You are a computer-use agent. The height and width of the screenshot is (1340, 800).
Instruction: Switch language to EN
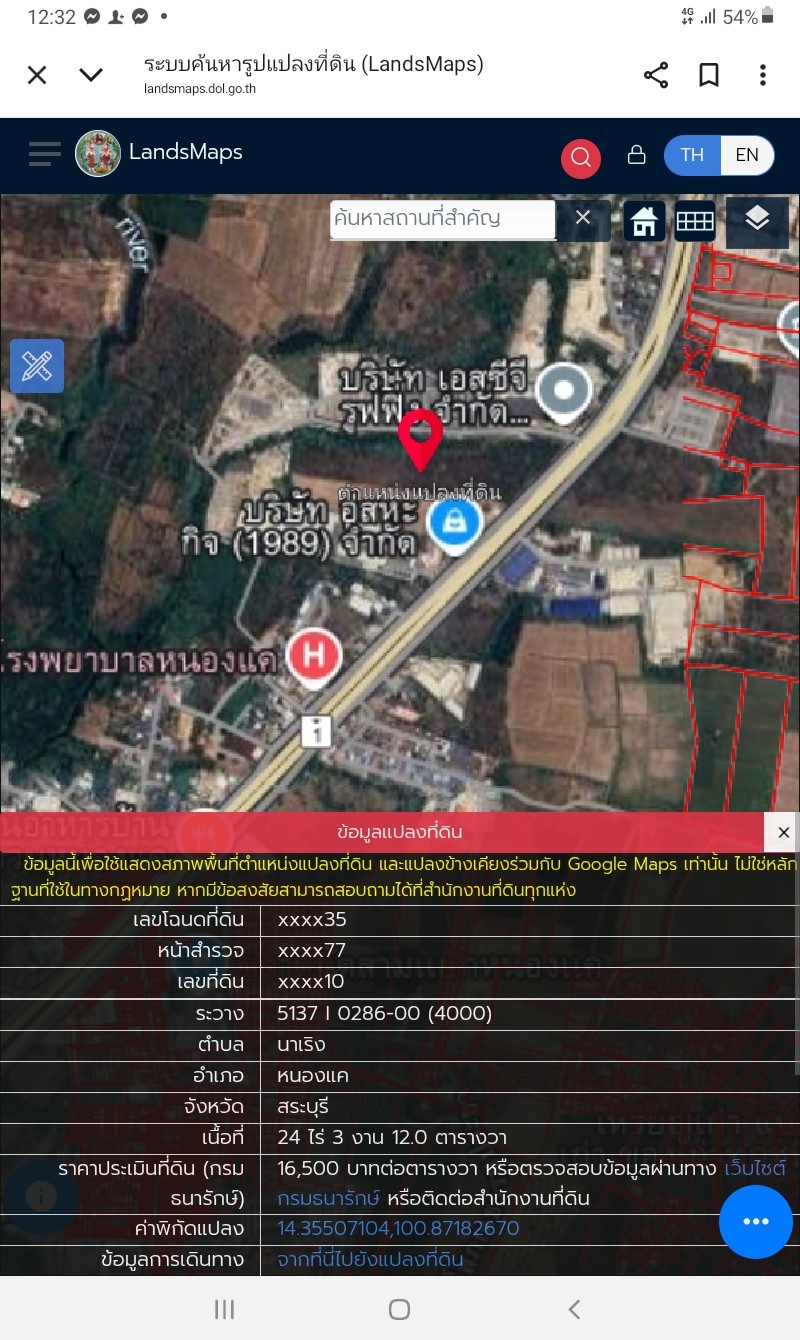747,155
